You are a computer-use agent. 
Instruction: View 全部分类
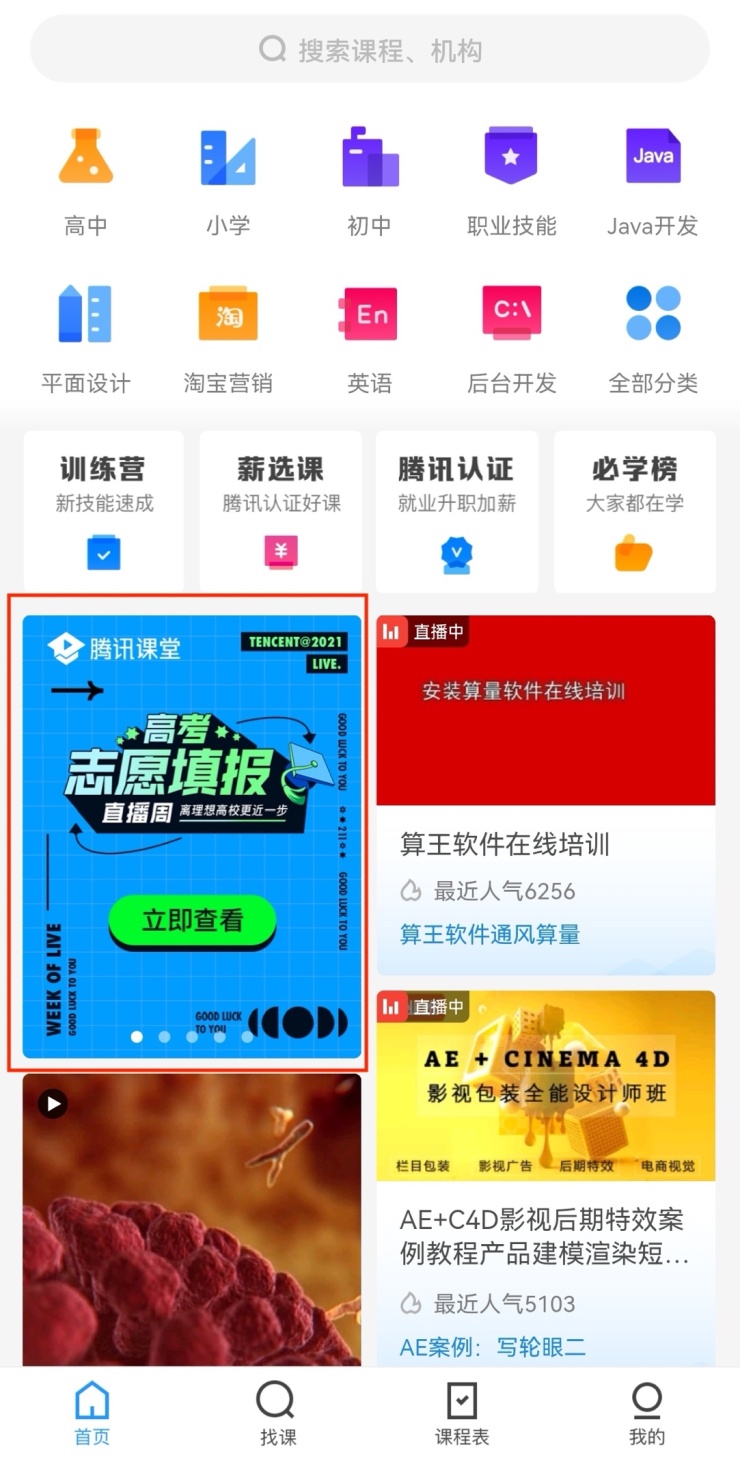[x=652, y=338]
